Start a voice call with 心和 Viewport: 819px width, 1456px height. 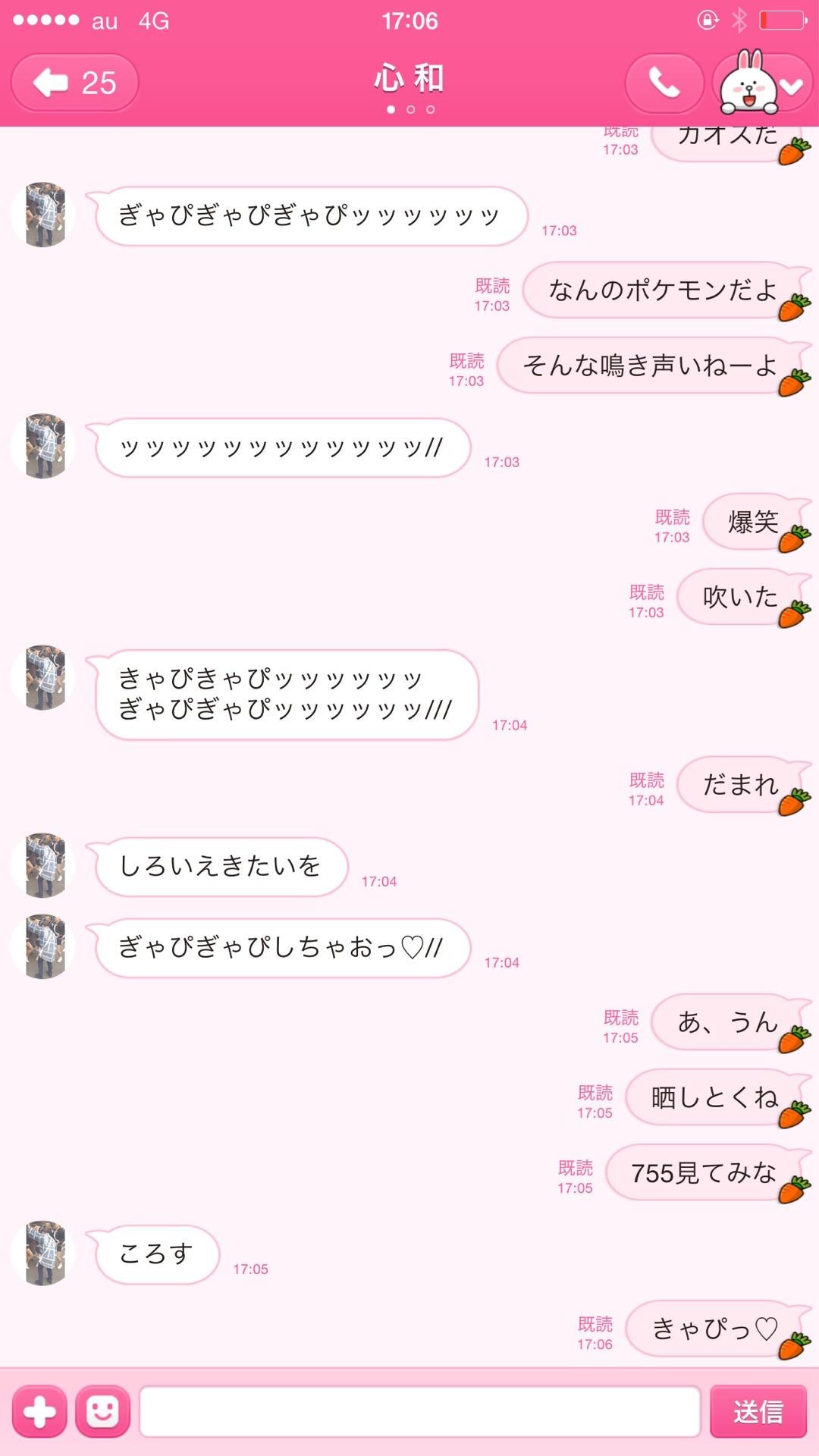click(664, 82)
